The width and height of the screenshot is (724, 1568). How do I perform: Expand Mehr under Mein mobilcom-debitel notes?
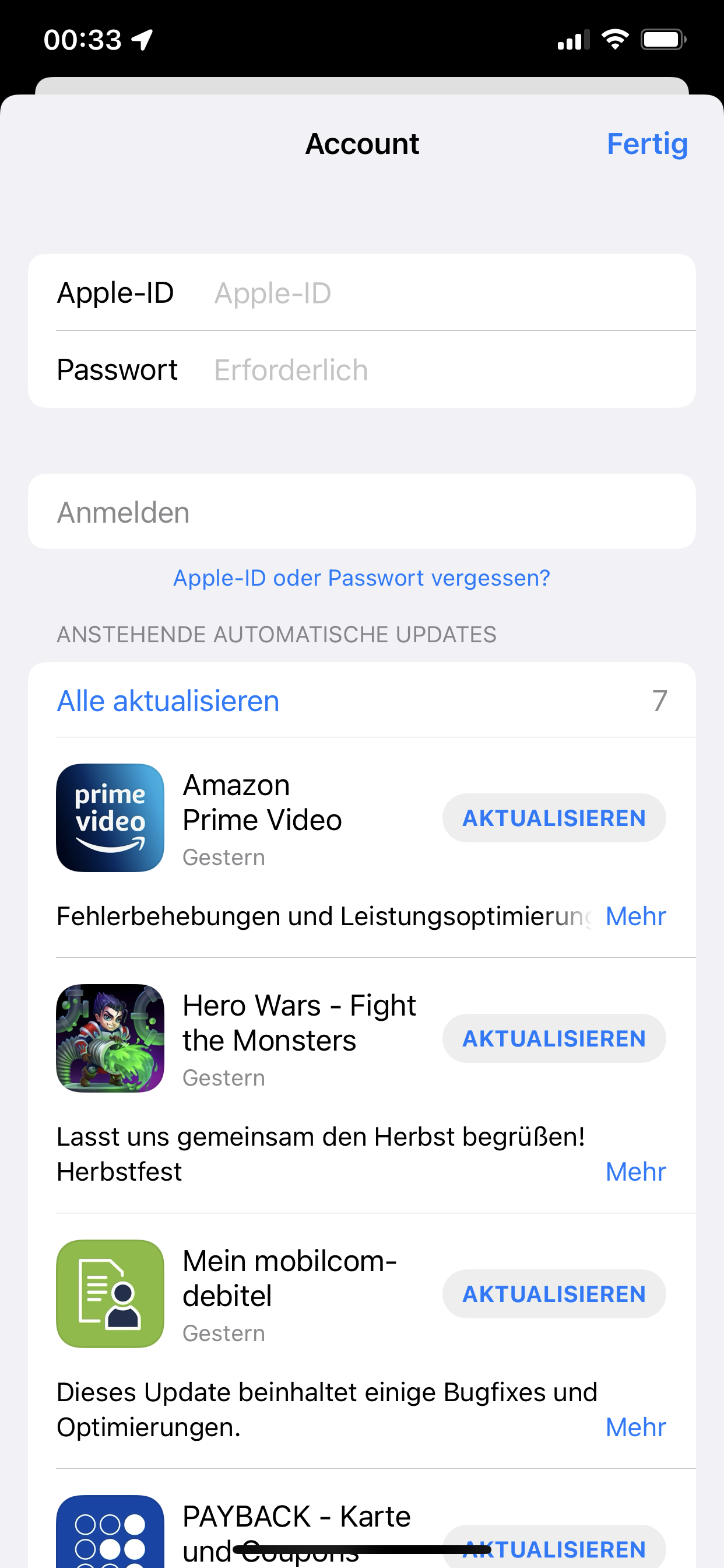pos(635,1427)
